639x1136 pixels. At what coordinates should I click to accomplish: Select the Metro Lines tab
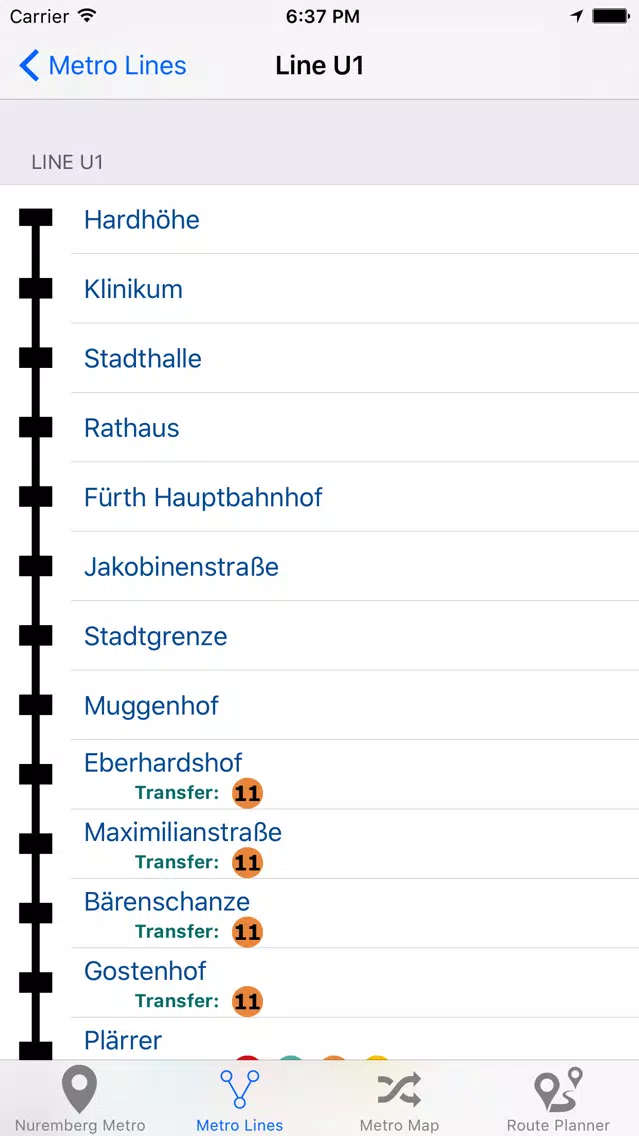click(x=240, y=1099)
